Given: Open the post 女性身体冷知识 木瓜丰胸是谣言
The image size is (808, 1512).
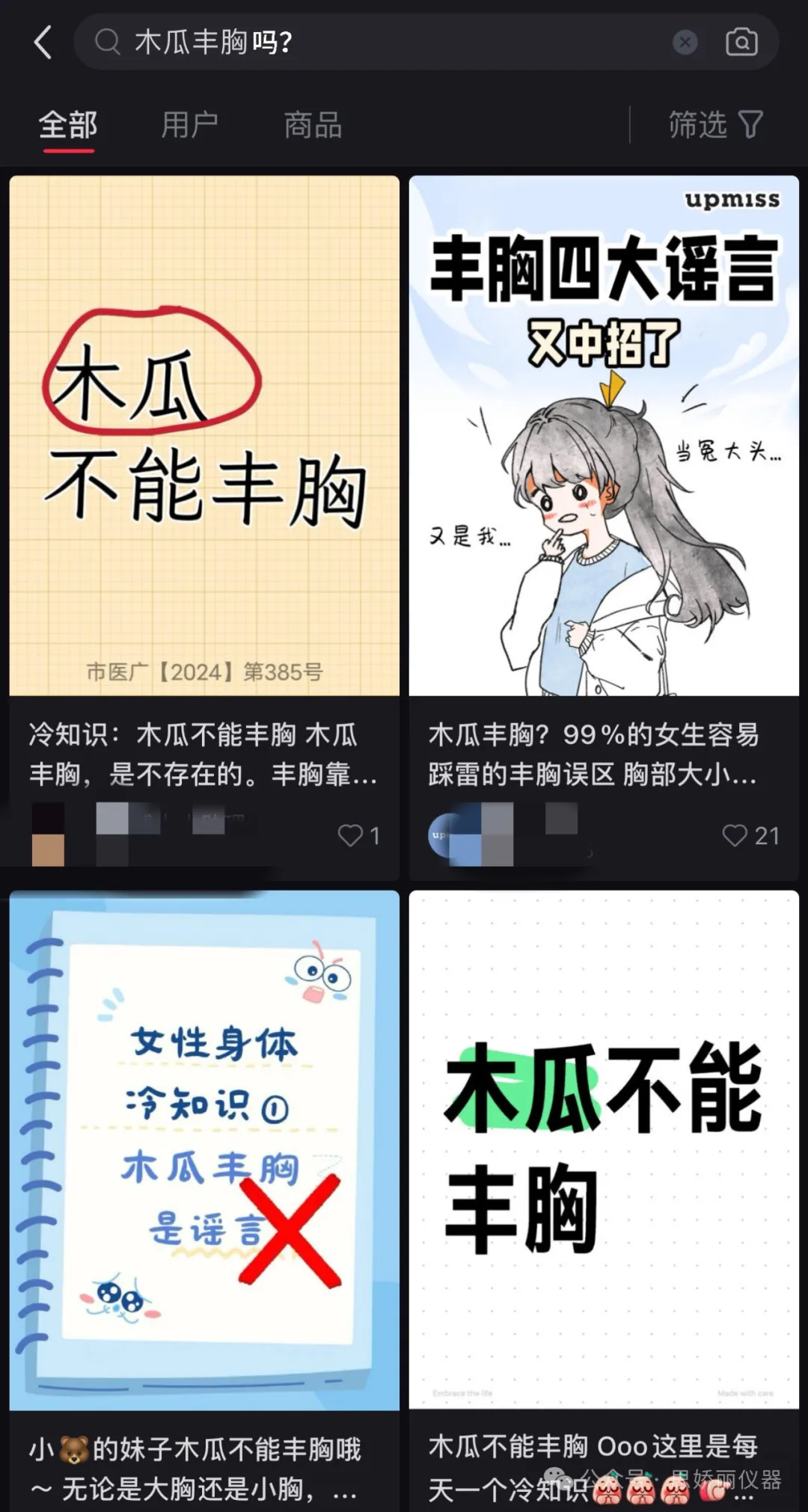Looking at the screenshot, I should (204, 1150).
